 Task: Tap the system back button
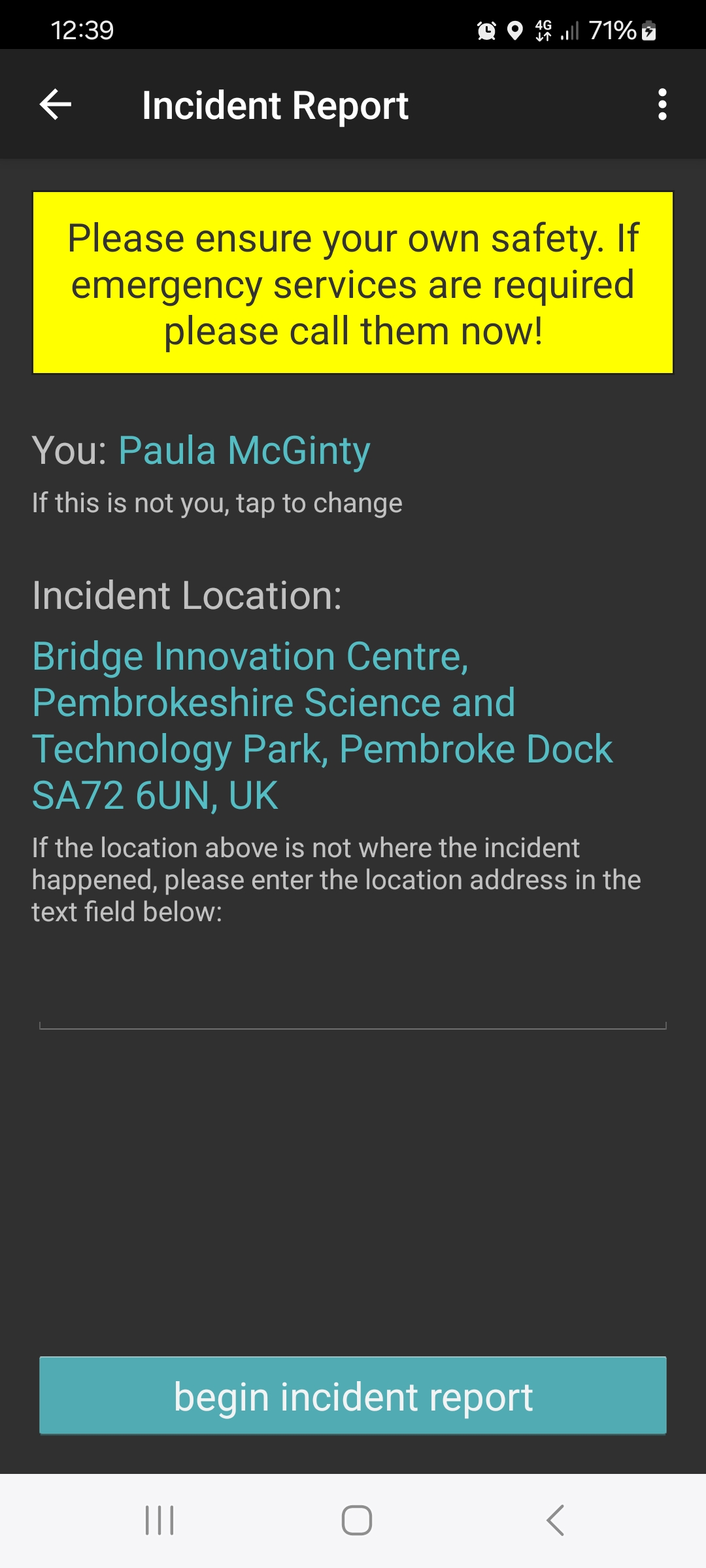click(554, 1520)
